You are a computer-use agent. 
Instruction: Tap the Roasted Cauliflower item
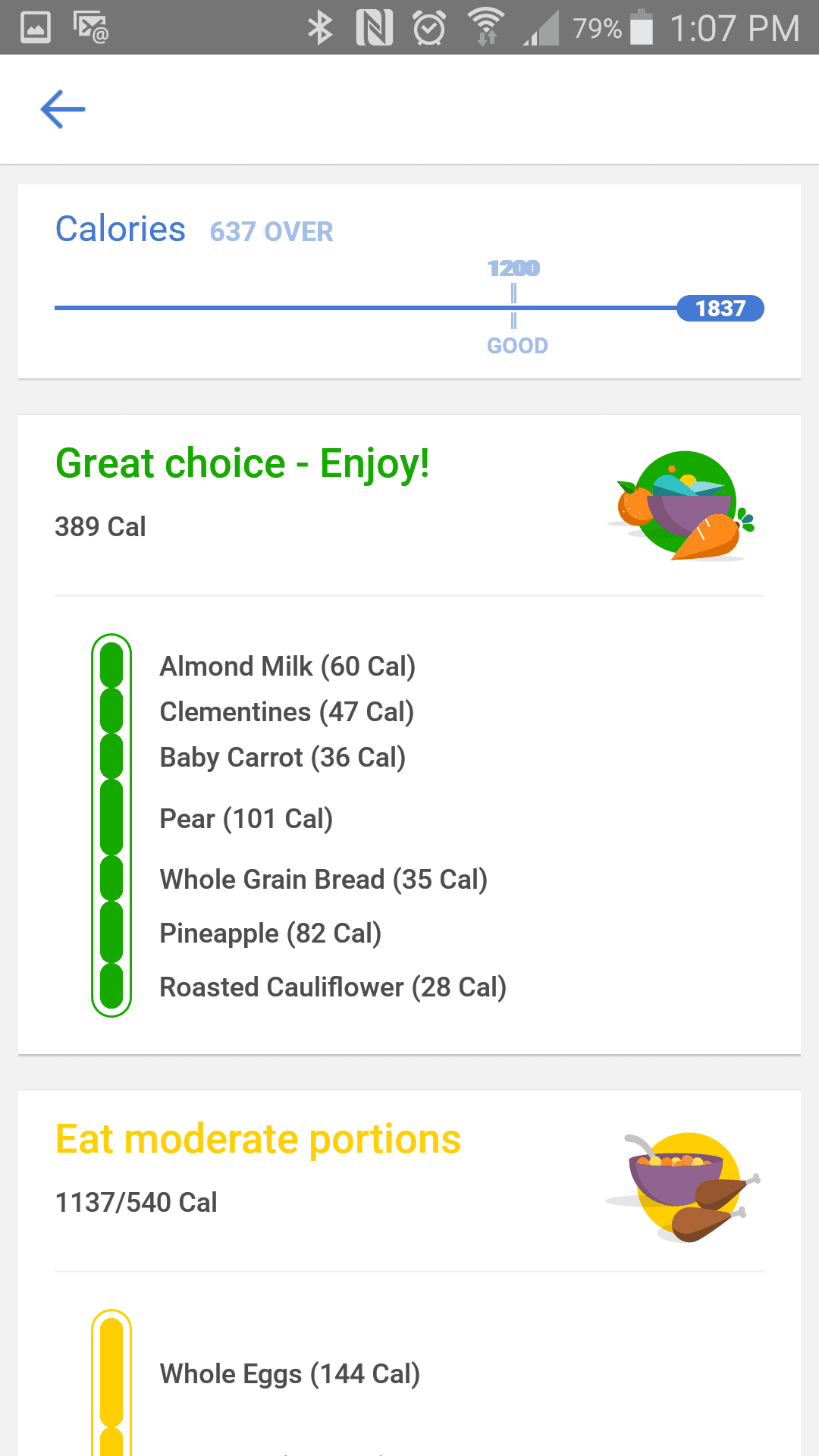tap(333, 987)
